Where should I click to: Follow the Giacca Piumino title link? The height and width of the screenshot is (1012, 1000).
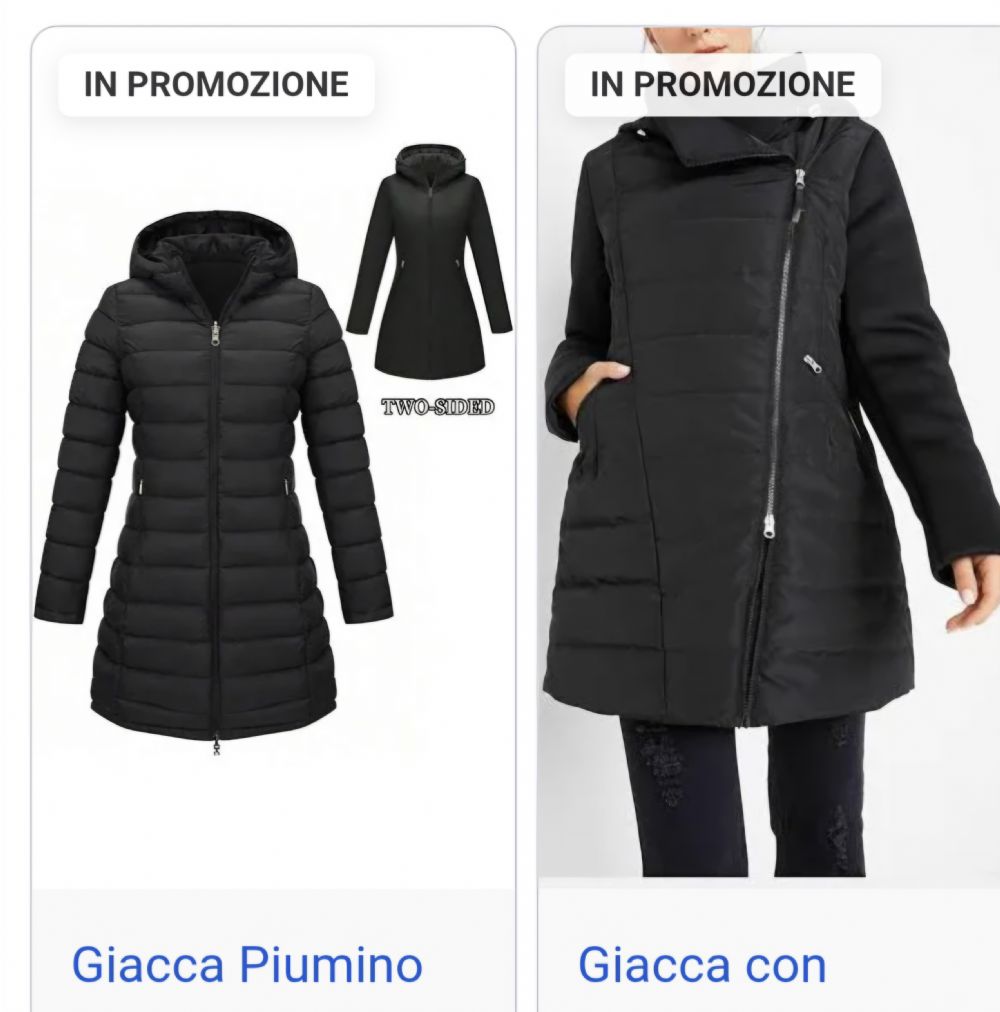tap(247, 966)
